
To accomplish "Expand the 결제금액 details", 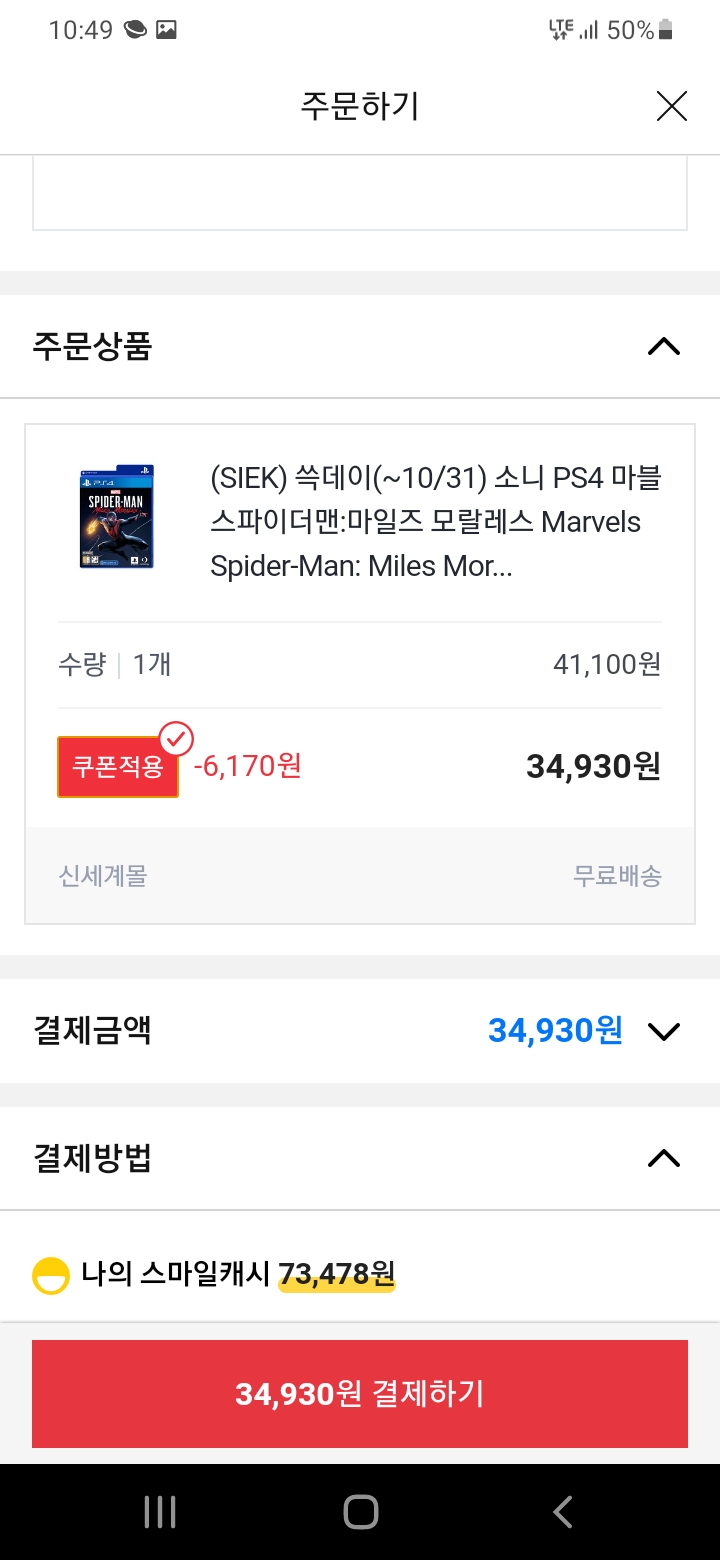I will pos(663,1031).
